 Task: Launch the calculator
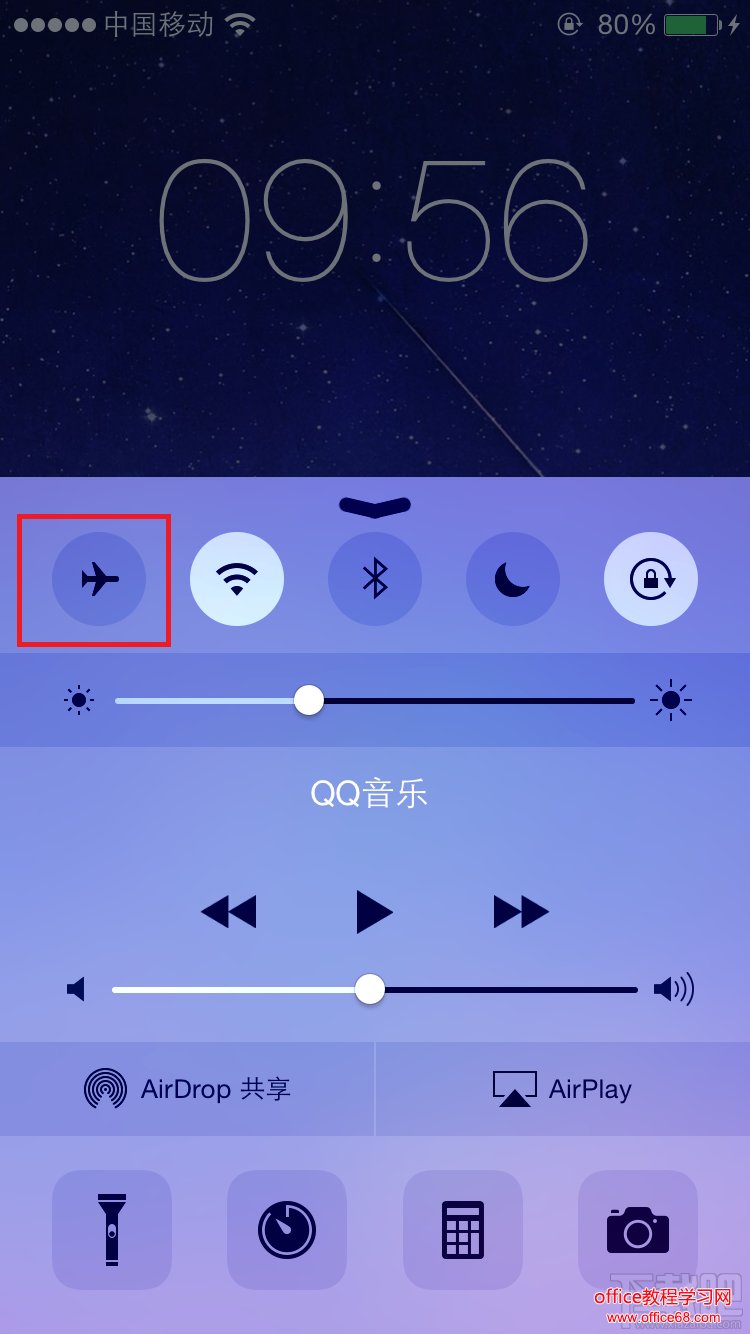tap(463, 1230)
